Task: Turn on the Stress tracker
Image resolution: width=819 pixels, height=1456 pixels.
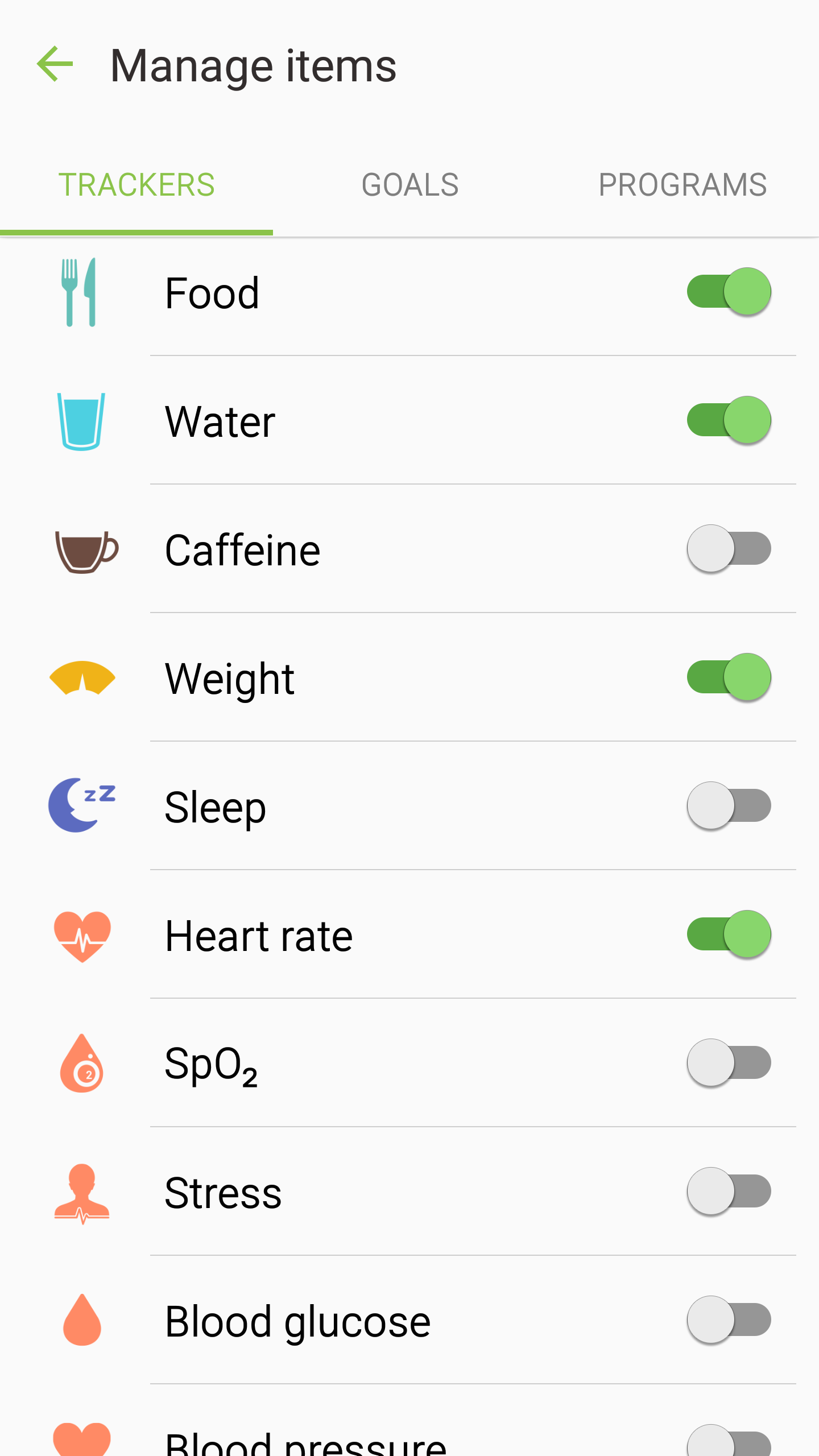Action: [x=729, y=1192]
